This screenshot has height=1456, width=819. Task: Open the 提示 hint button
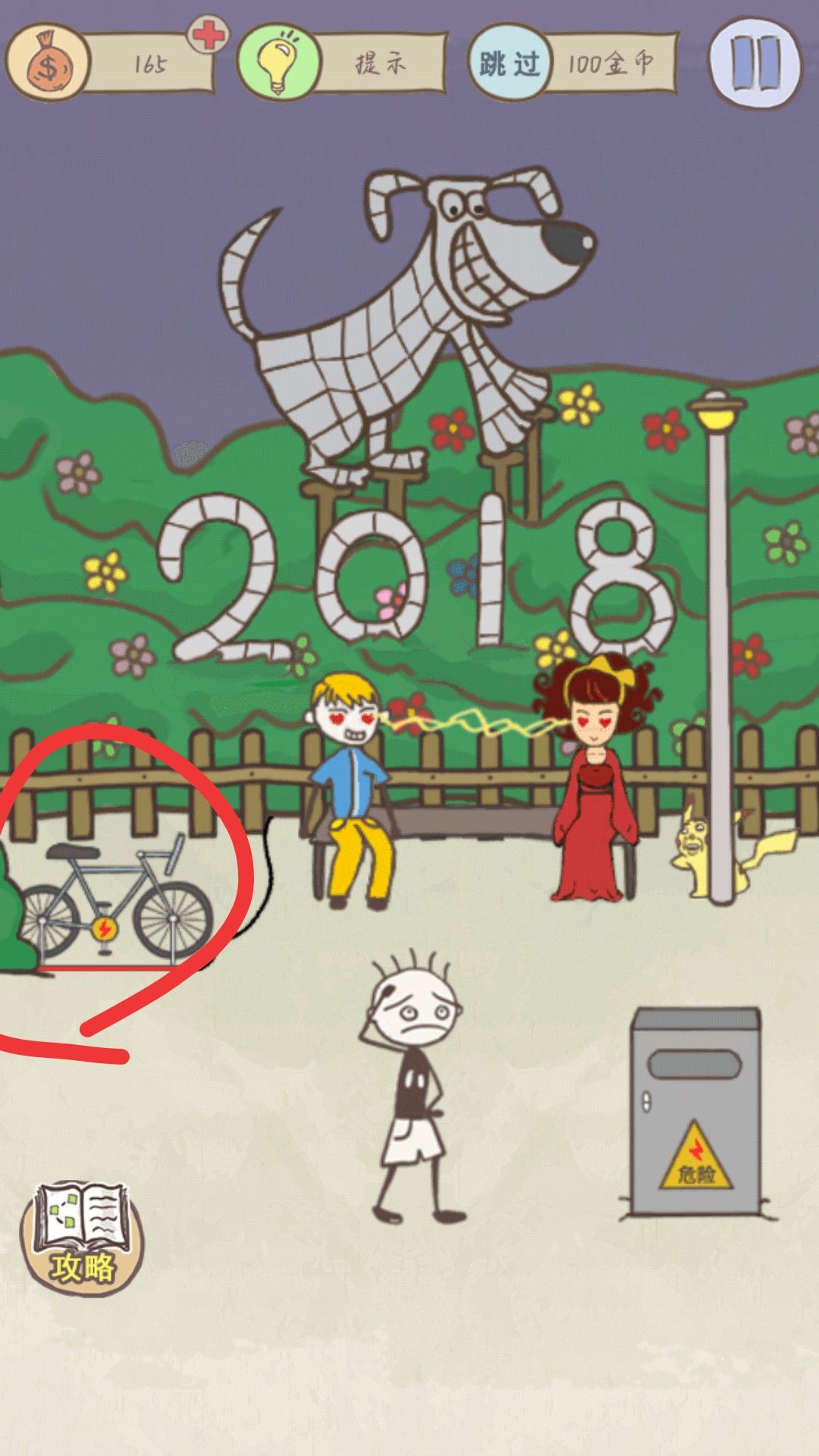343,62
